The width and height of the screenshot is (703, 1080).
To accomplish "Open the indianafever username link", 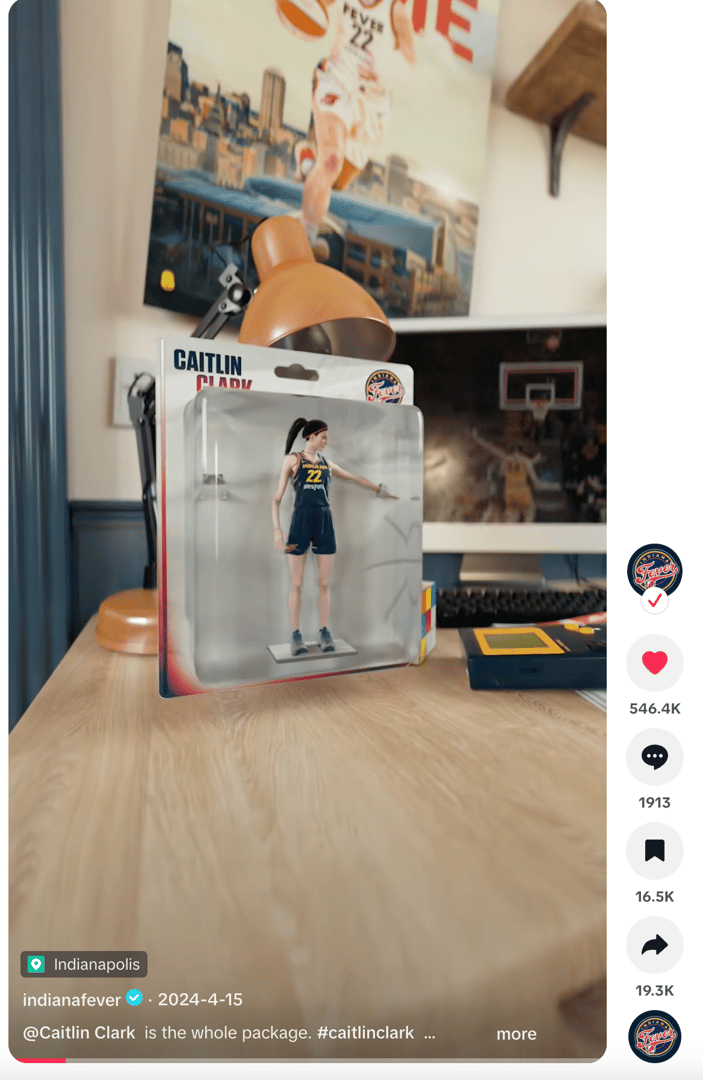I will click(x=71, y=999).
